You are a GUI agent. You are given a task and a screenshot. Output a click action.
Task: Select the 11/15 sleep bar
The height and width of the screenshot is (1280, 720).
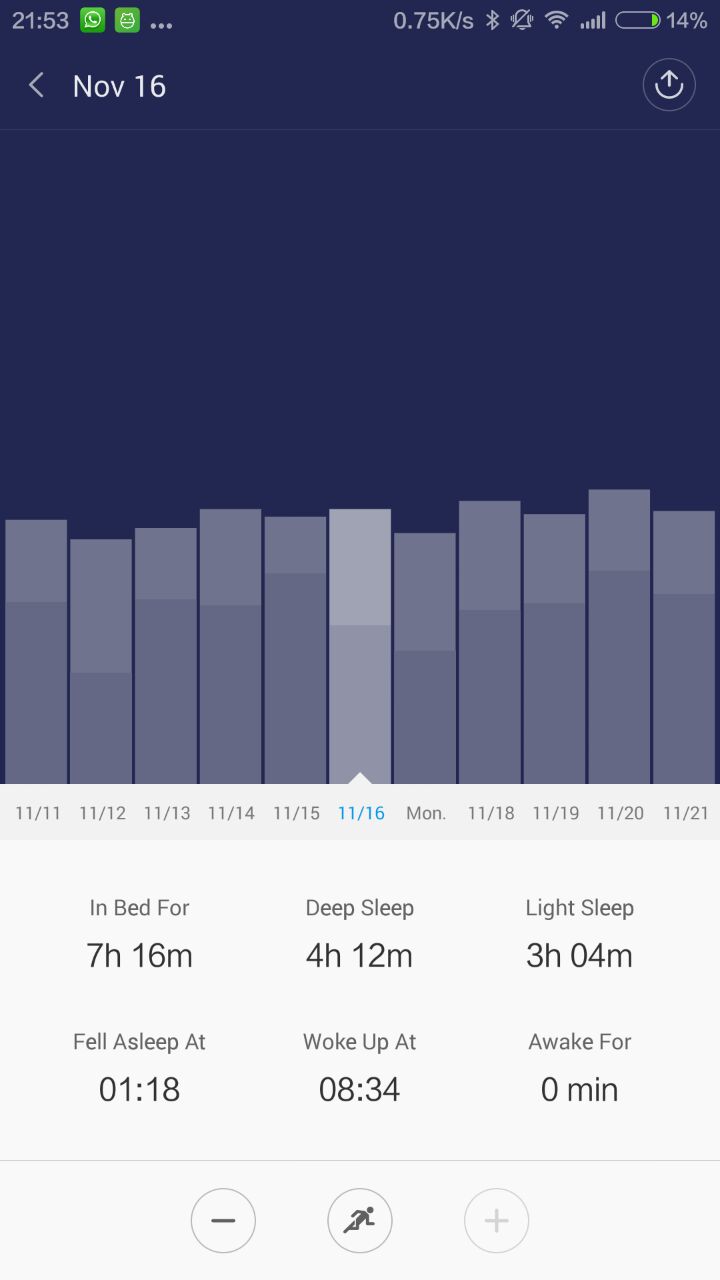[x=296, y=650]
